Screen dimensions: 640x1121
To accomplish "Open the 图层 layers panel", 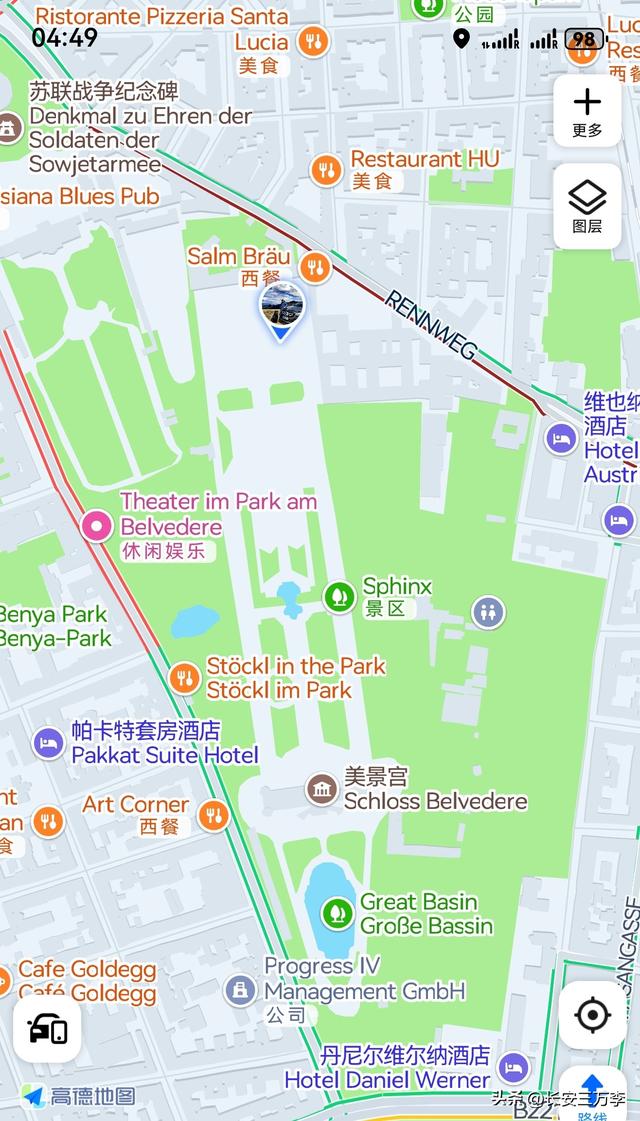I will coord(587,207).
